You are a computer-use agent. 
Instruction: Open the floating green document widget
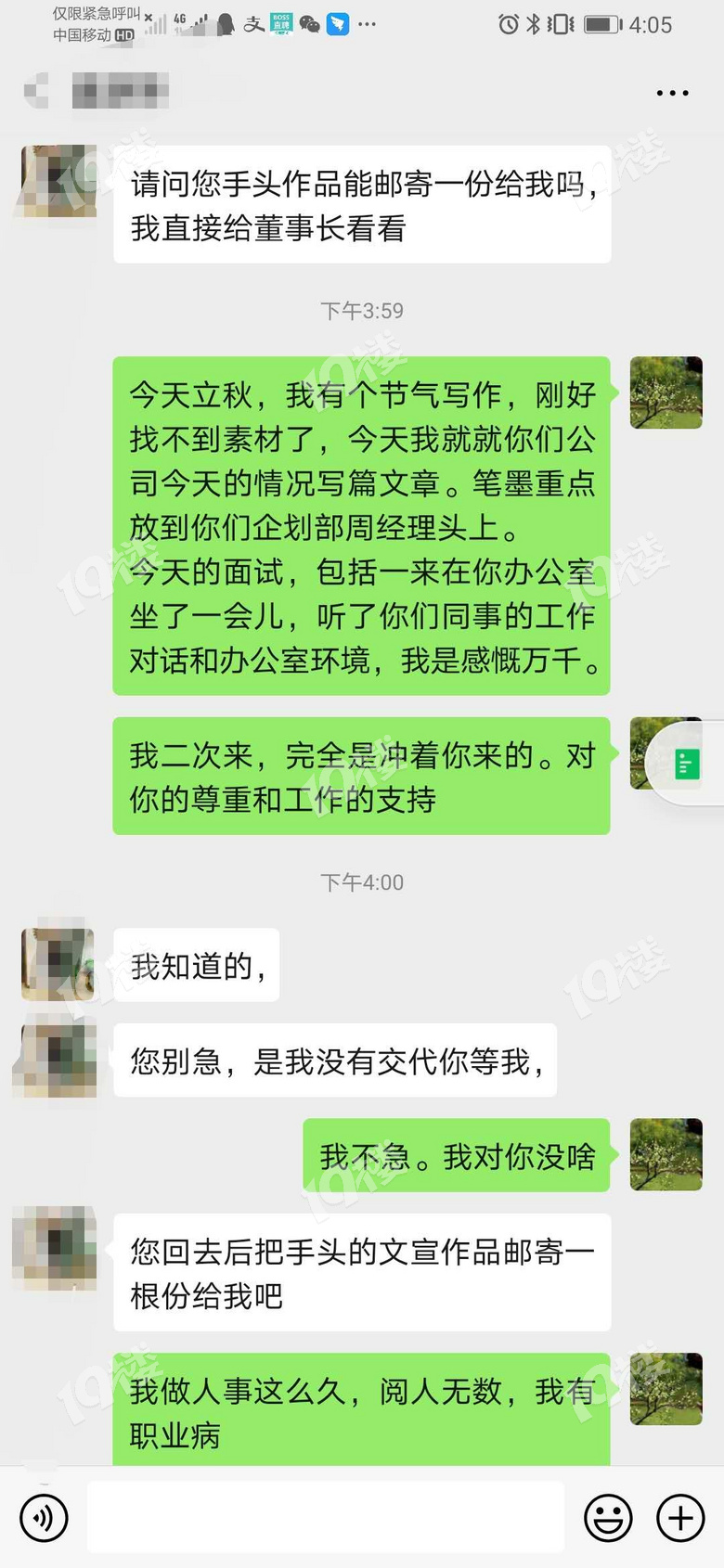tap(687, 765)
